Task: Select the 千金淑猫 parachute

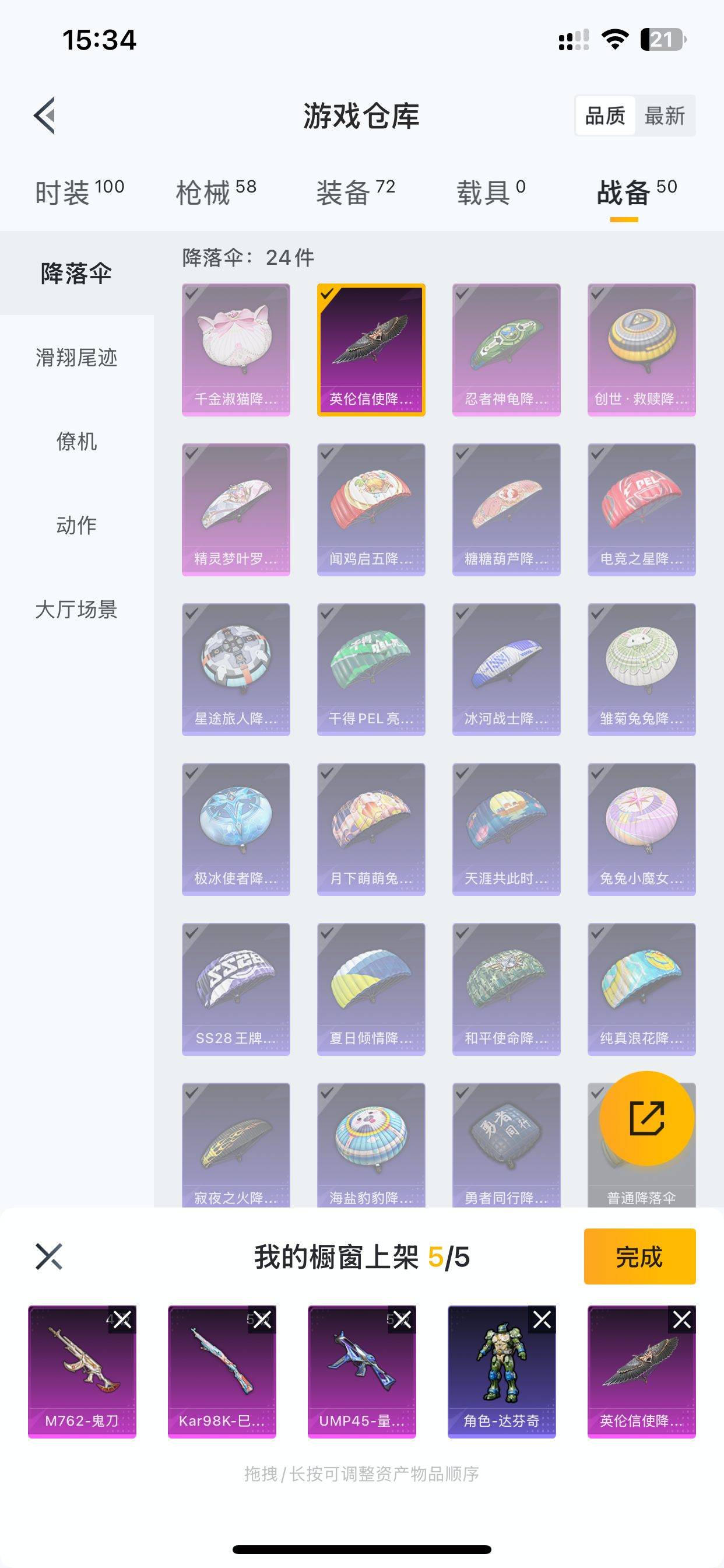Action: click(236, 349)
